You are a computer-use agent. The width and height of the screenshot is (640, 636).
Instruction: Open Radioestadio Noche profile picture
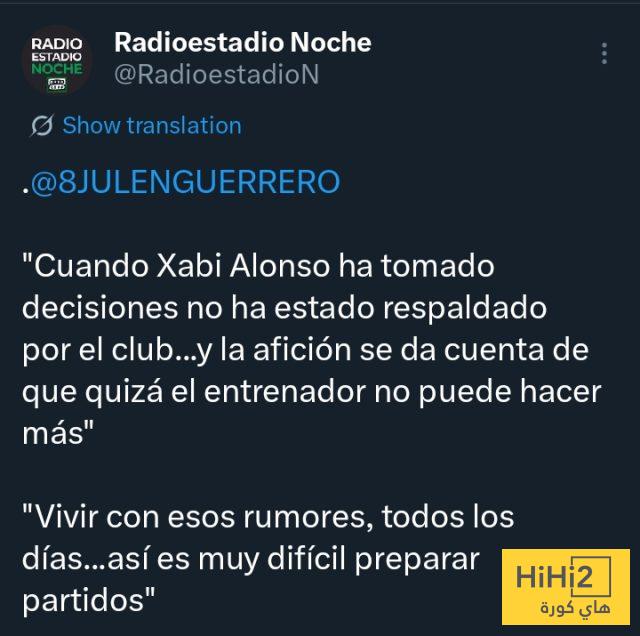pyautogui.click(x=57, y=60)
